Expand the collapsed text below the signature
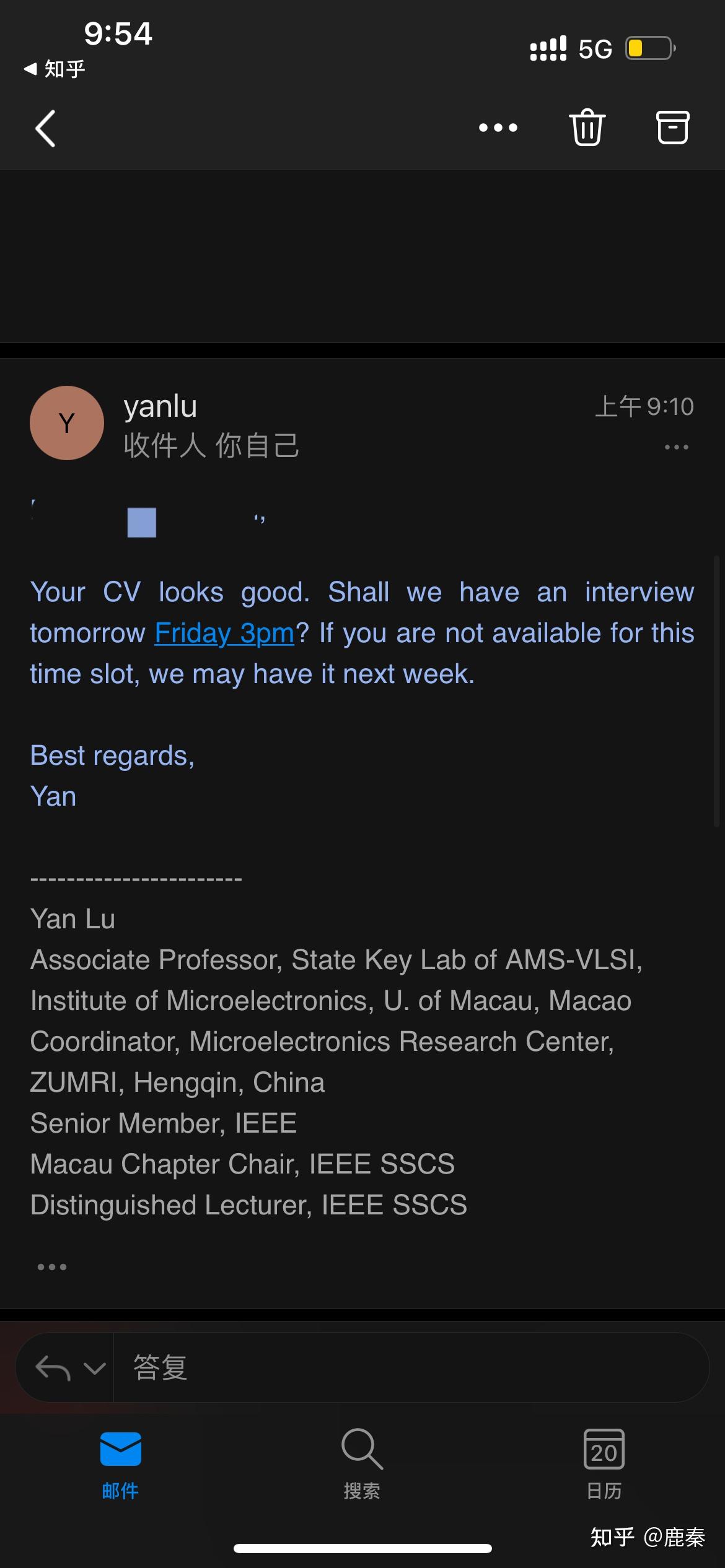 pyautogui.click(x=52, y=1267)
